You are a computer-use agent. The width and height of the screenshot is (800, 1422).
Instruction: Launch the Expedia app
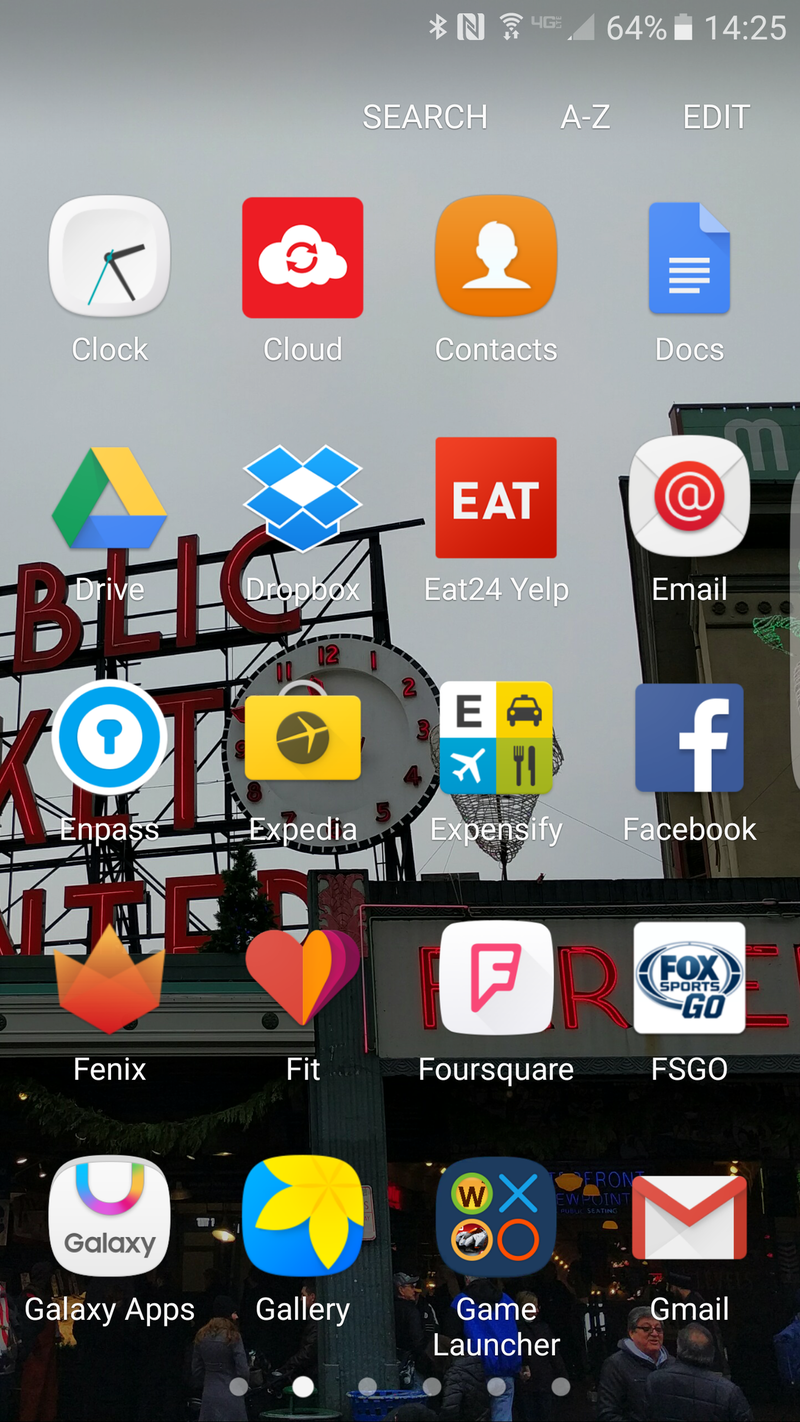(x=303, y=737)
